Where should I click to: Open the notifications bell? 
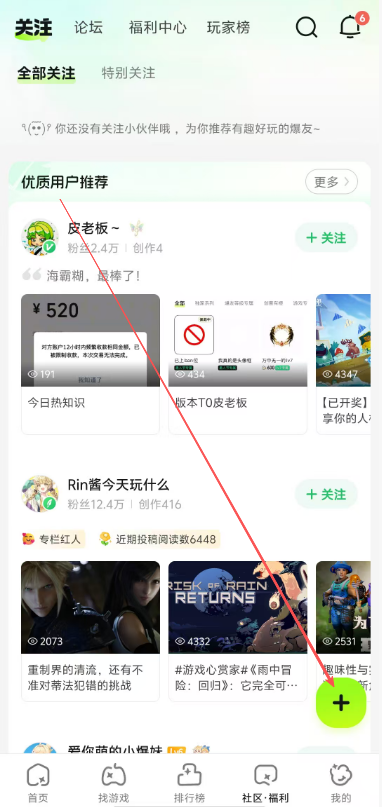tap(352, 26)
